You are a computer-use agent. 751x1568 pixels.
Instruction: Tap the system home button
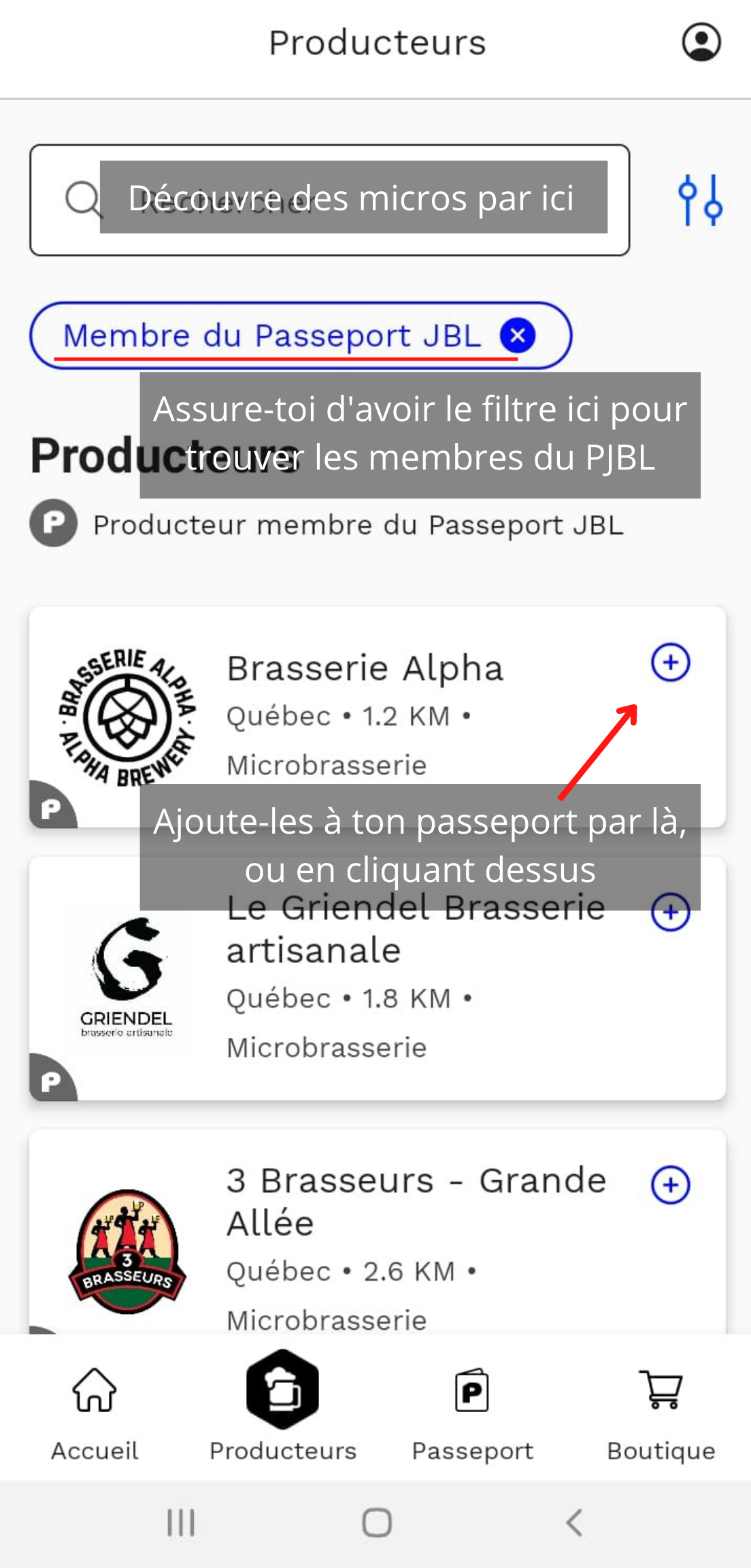(x=376, y=1523)
